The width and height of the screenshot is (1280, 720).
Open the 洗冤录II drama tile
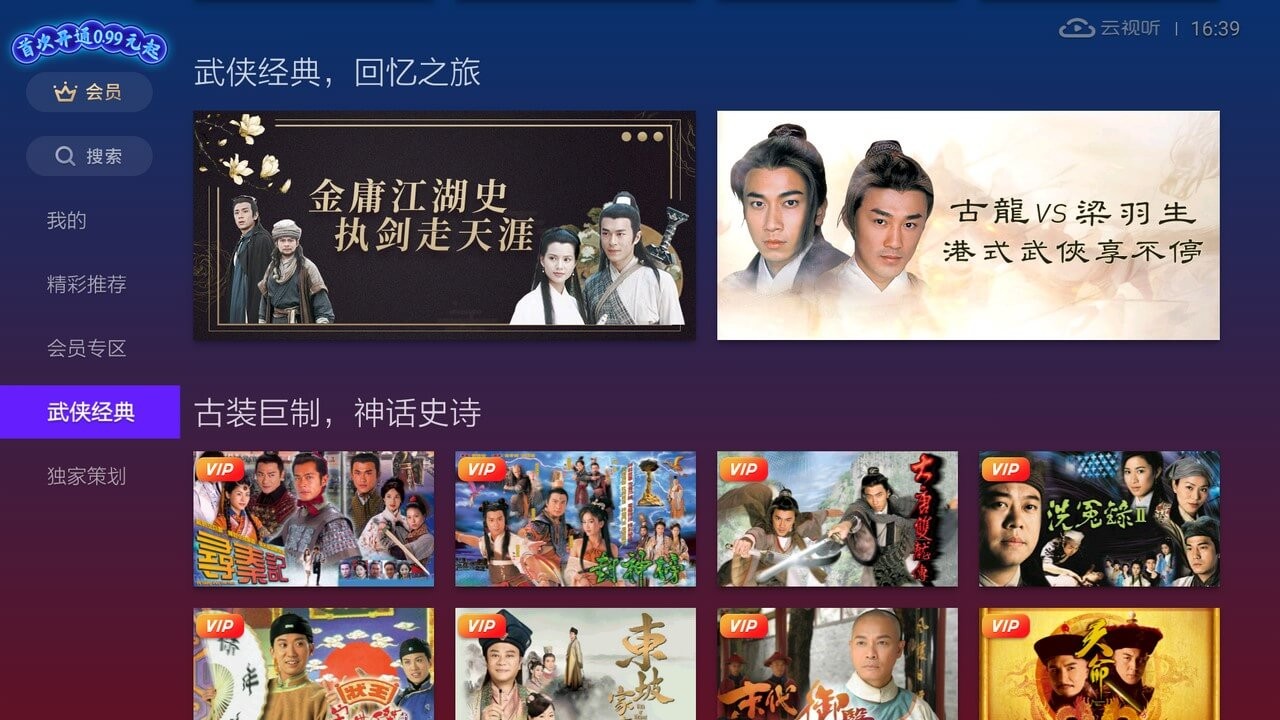click(1099, 518)
